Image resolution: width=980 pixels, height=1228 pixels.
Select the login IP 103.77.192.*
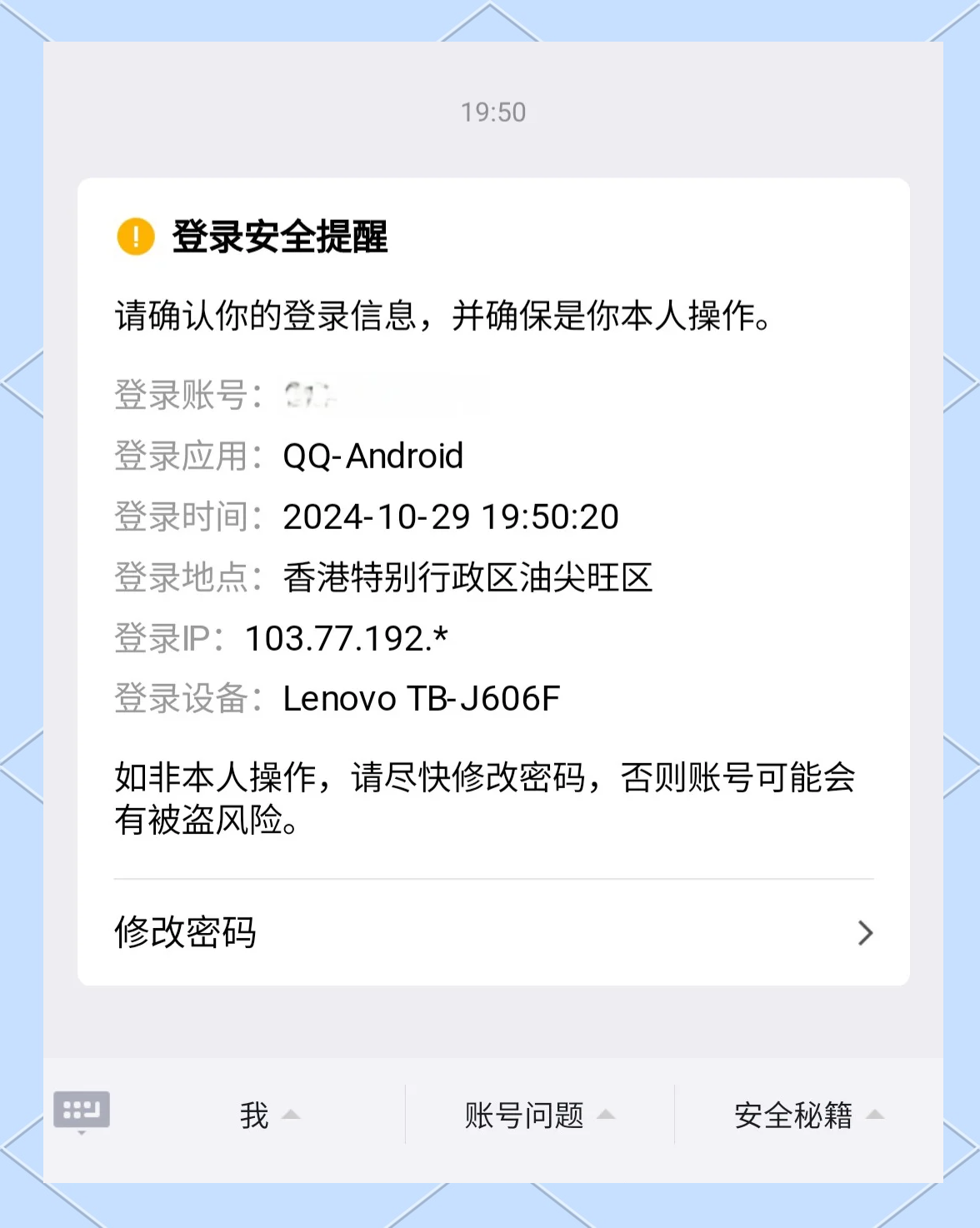click(344, 639)
